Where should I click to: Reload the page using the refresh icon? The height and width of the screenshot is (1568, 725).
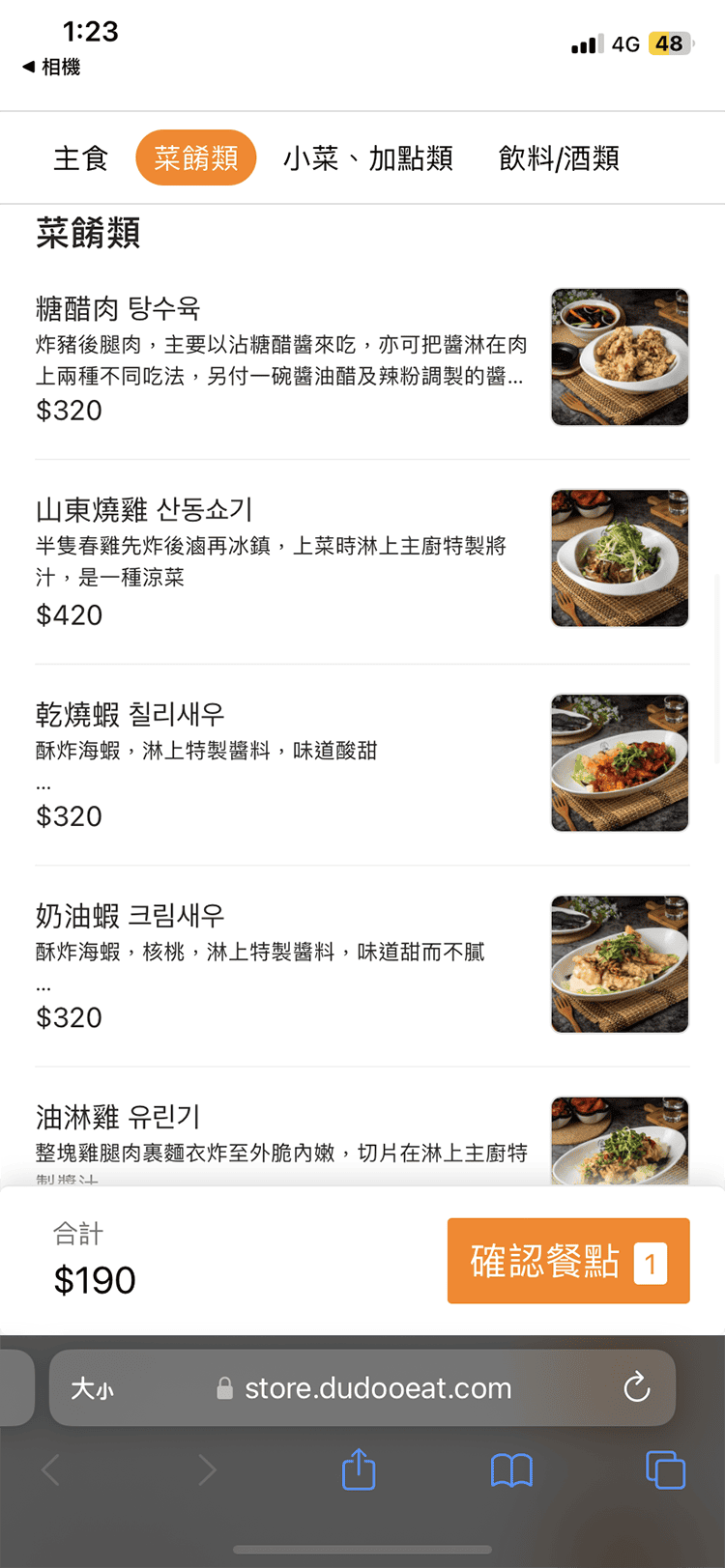coord(636,1387)
